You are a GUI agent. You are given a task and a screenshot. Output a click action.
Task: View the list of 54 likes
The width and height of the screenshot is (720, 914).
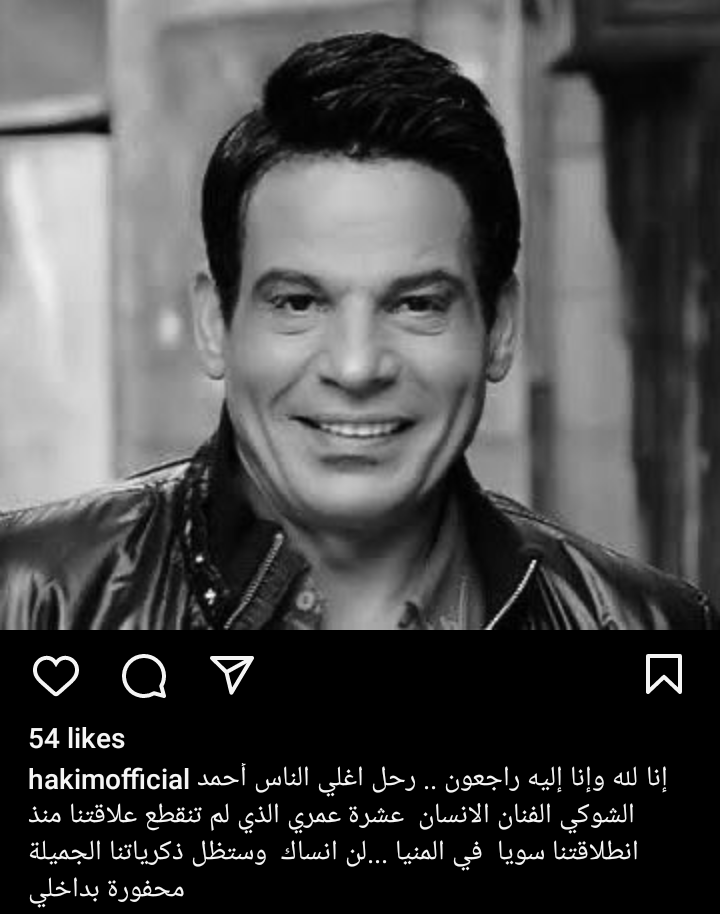click(77, 739)
